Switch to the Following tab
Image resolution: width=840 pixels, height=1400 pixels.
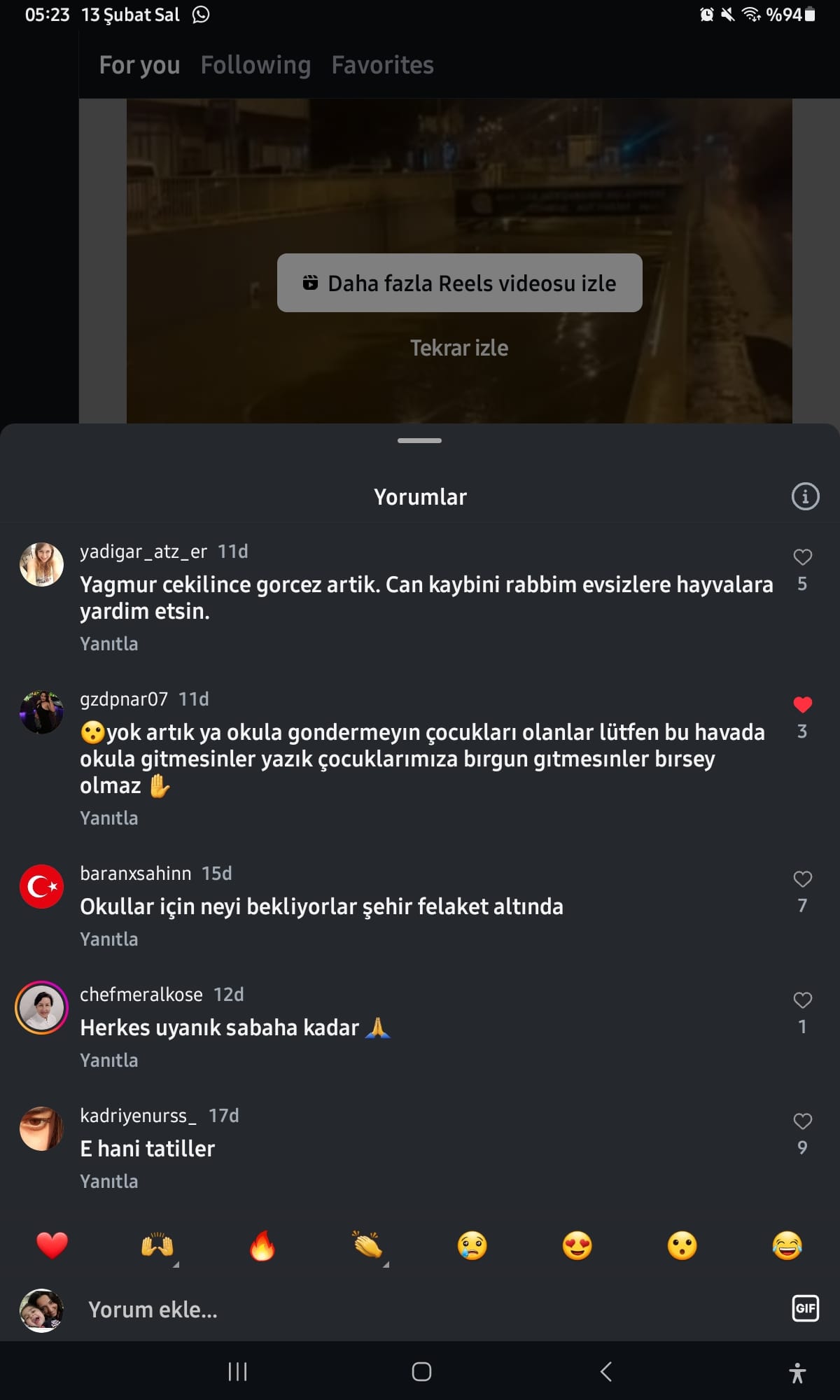tap(255, 65)
